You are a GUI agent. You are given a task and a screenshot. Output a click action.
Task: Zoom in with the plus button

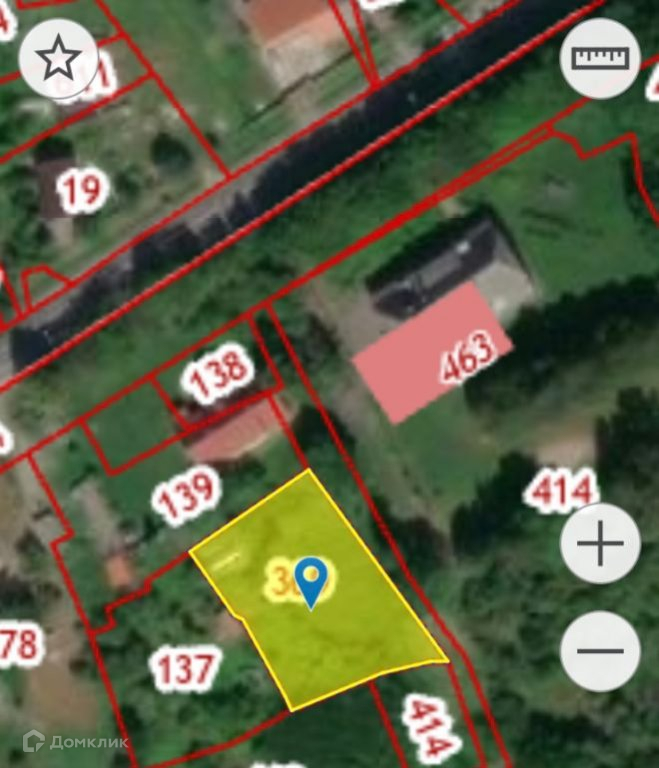coord(600,545)
